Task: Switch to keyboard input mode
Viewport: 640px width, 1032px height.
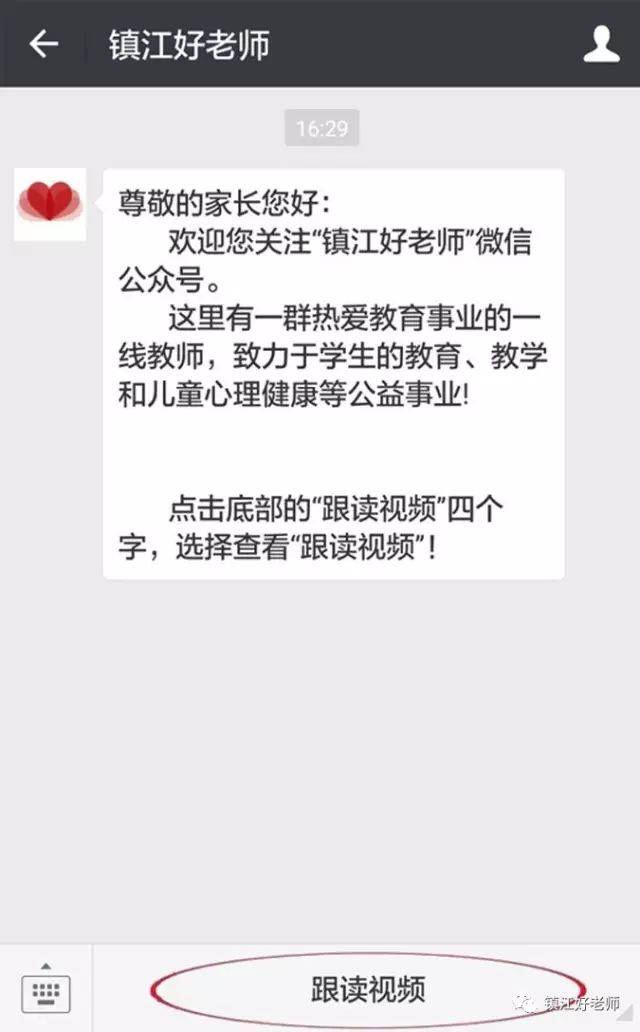Action: click(x=46, y=989)
